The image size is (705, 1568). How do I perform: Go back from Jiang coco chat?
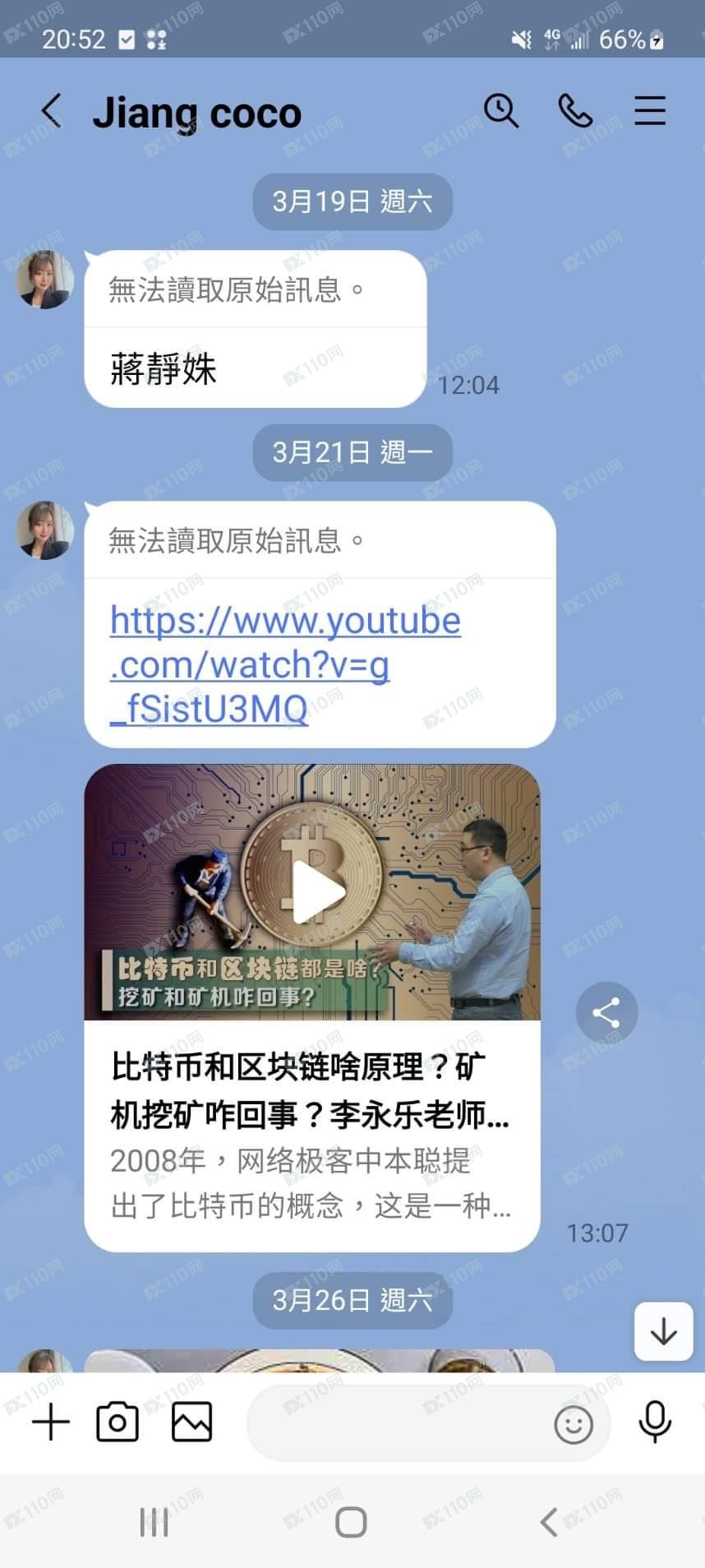click(51, 111)
